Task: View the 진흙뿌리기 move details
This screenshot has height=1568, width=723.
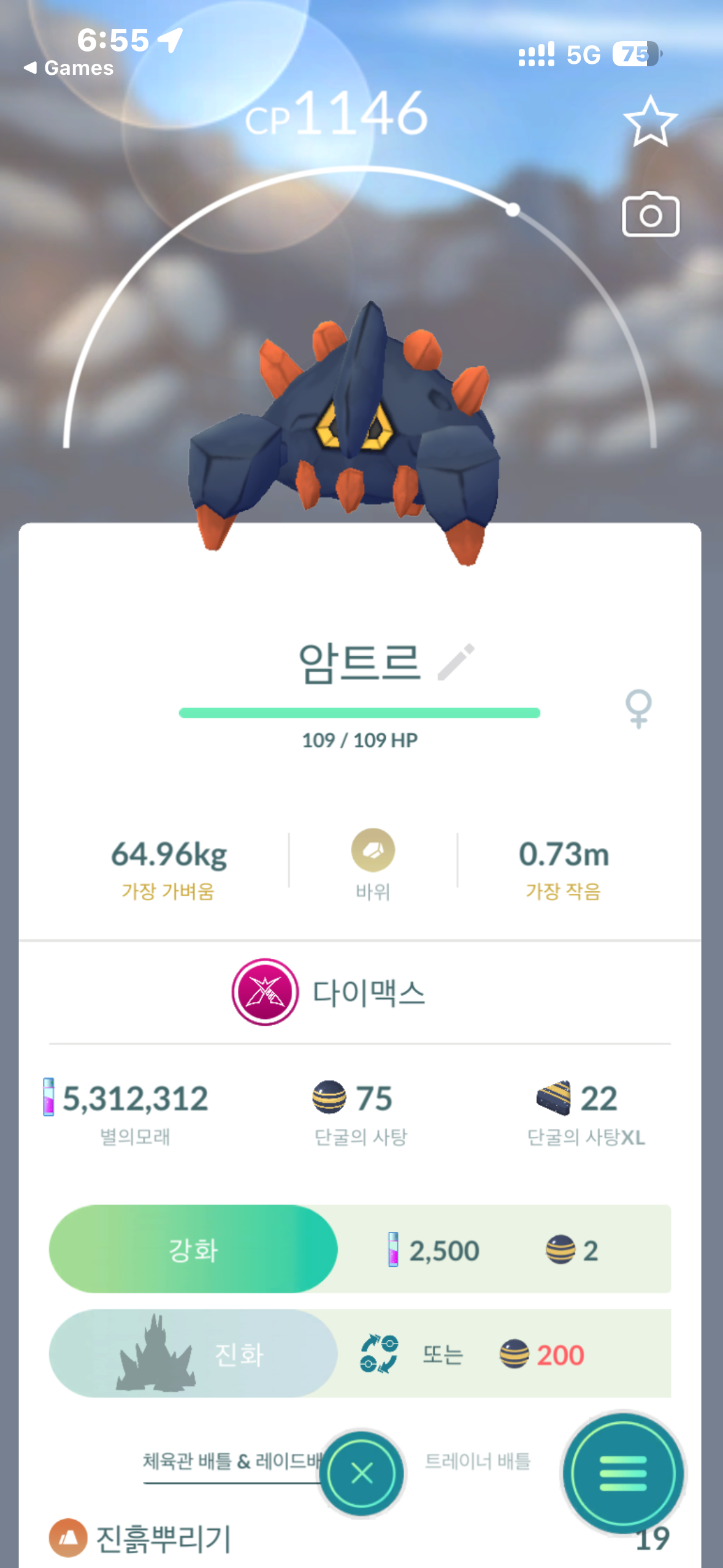Action: (x=163, y=1539)
